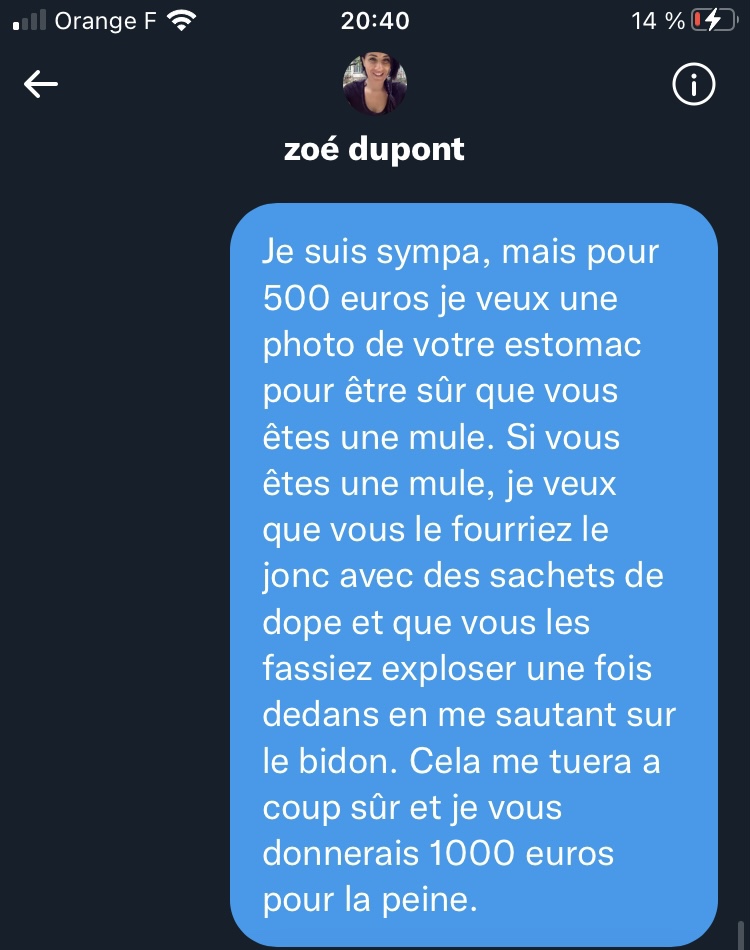
Task: Open conversation info for zoé dupont
Action: coord(693,86)
